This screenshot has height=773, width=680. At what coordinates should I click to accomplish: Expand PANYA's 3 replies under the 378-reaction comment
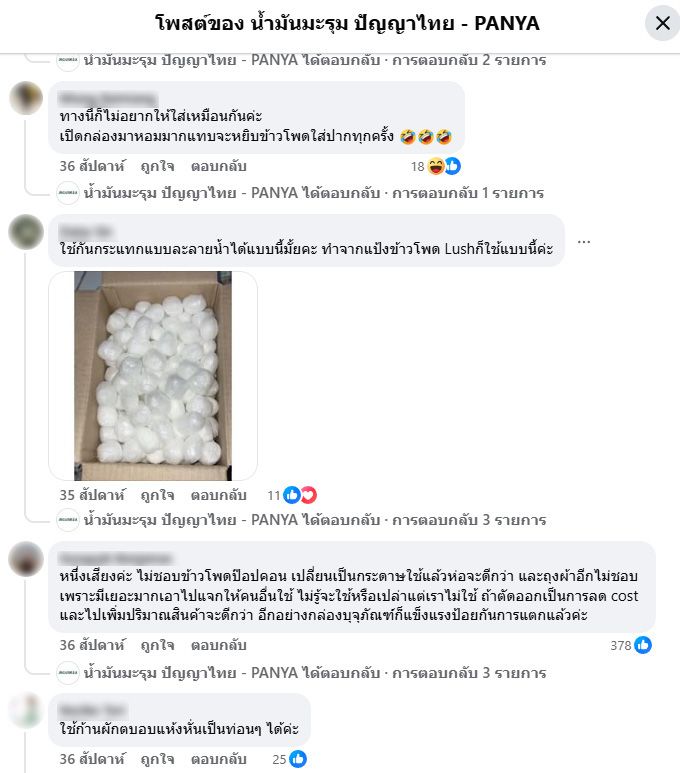click(300, 671)
